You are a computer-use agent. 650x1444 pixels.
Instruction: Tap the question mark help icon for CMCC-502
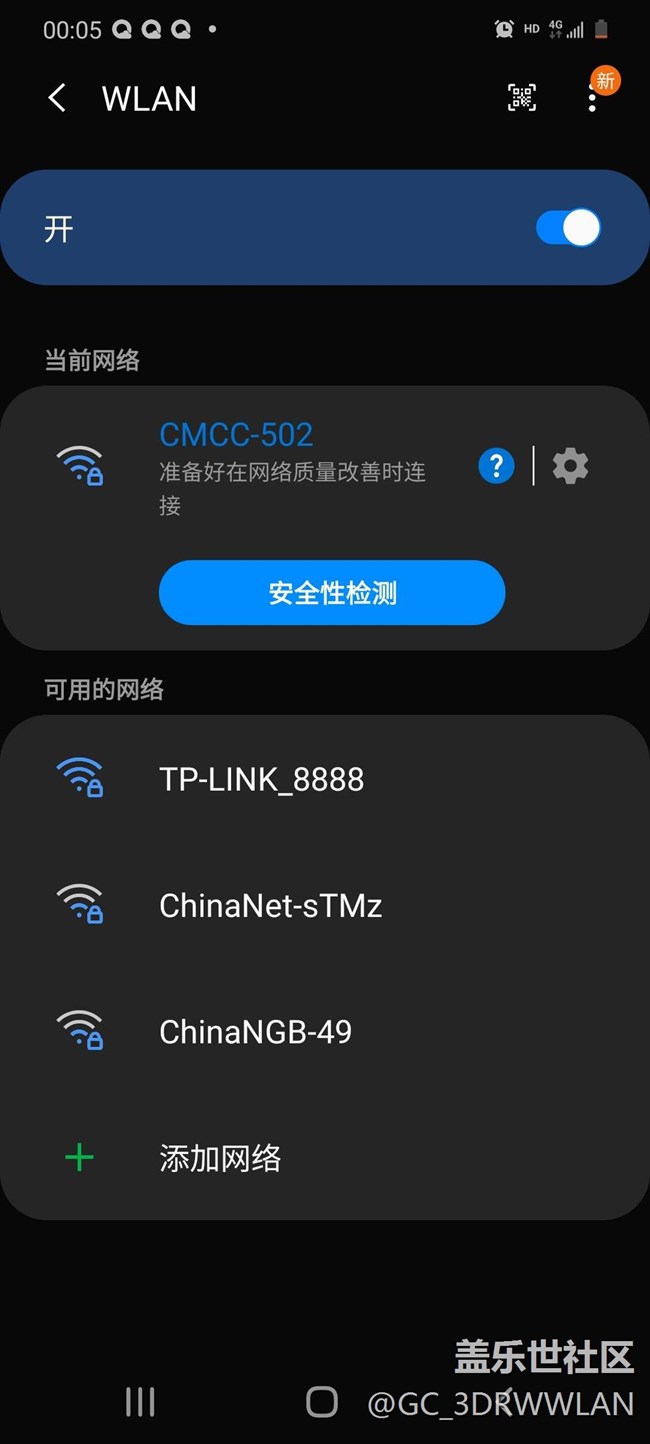496,466
